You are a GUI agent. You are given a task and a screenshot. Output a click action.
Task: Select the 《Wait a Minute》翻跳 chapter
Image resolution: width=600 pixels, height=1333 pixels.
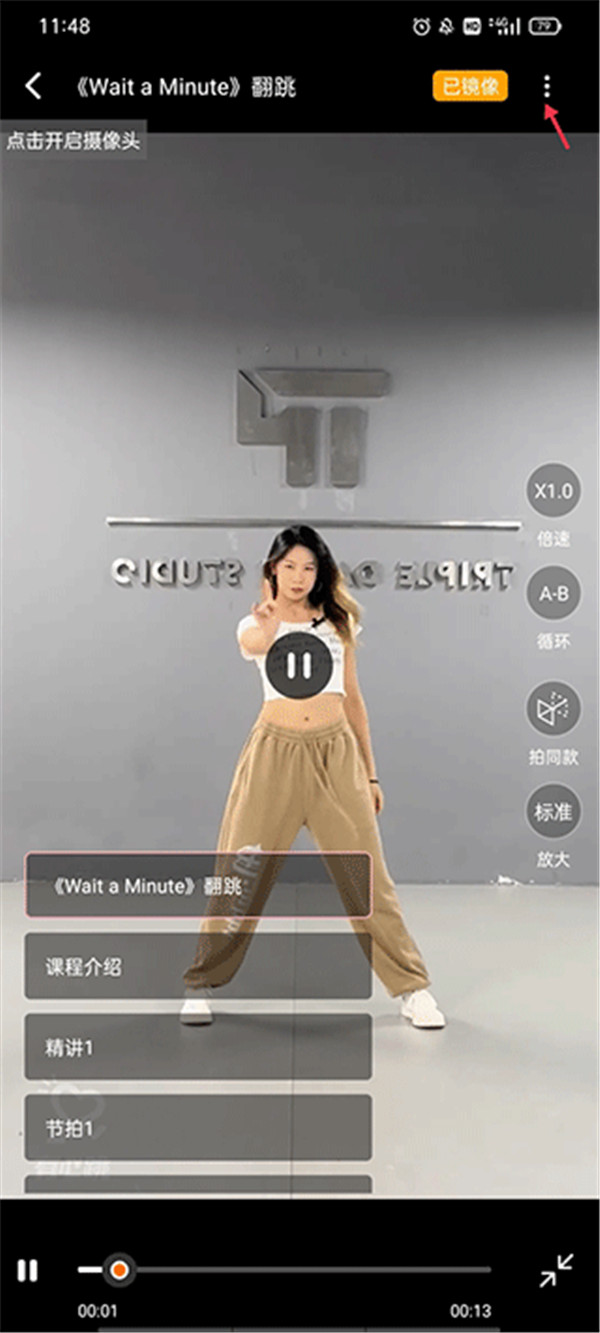coord(198,885)
